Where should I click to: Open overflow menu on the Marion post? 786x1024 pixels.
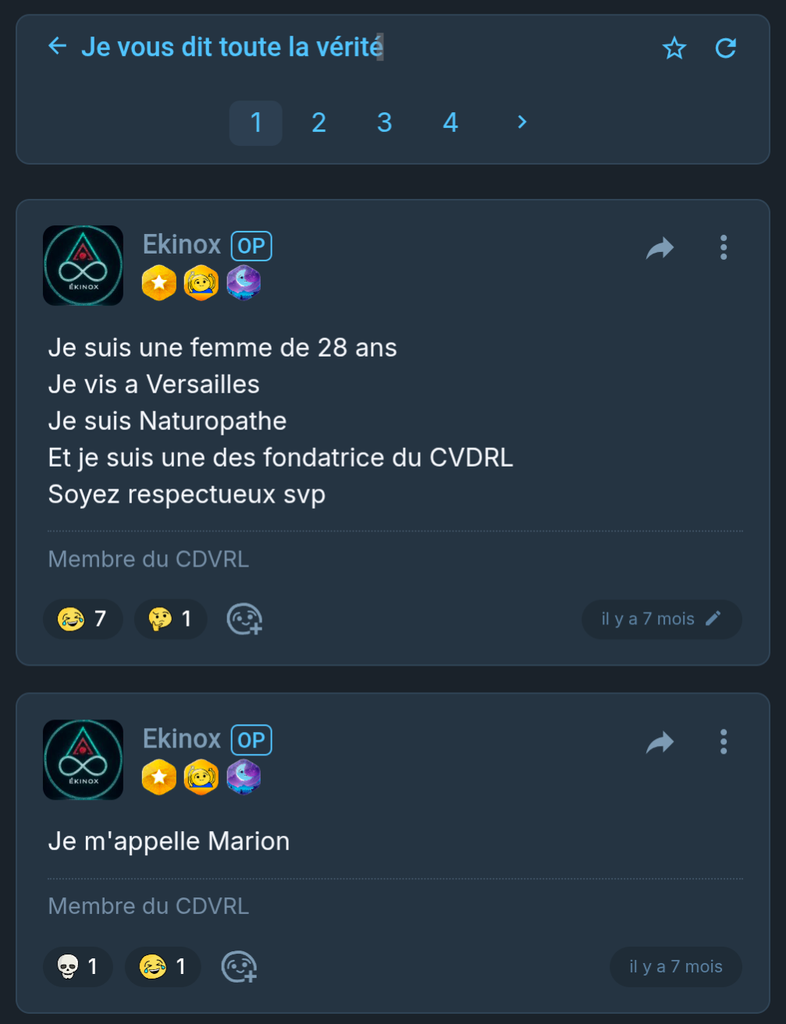(x=723, y=742)
